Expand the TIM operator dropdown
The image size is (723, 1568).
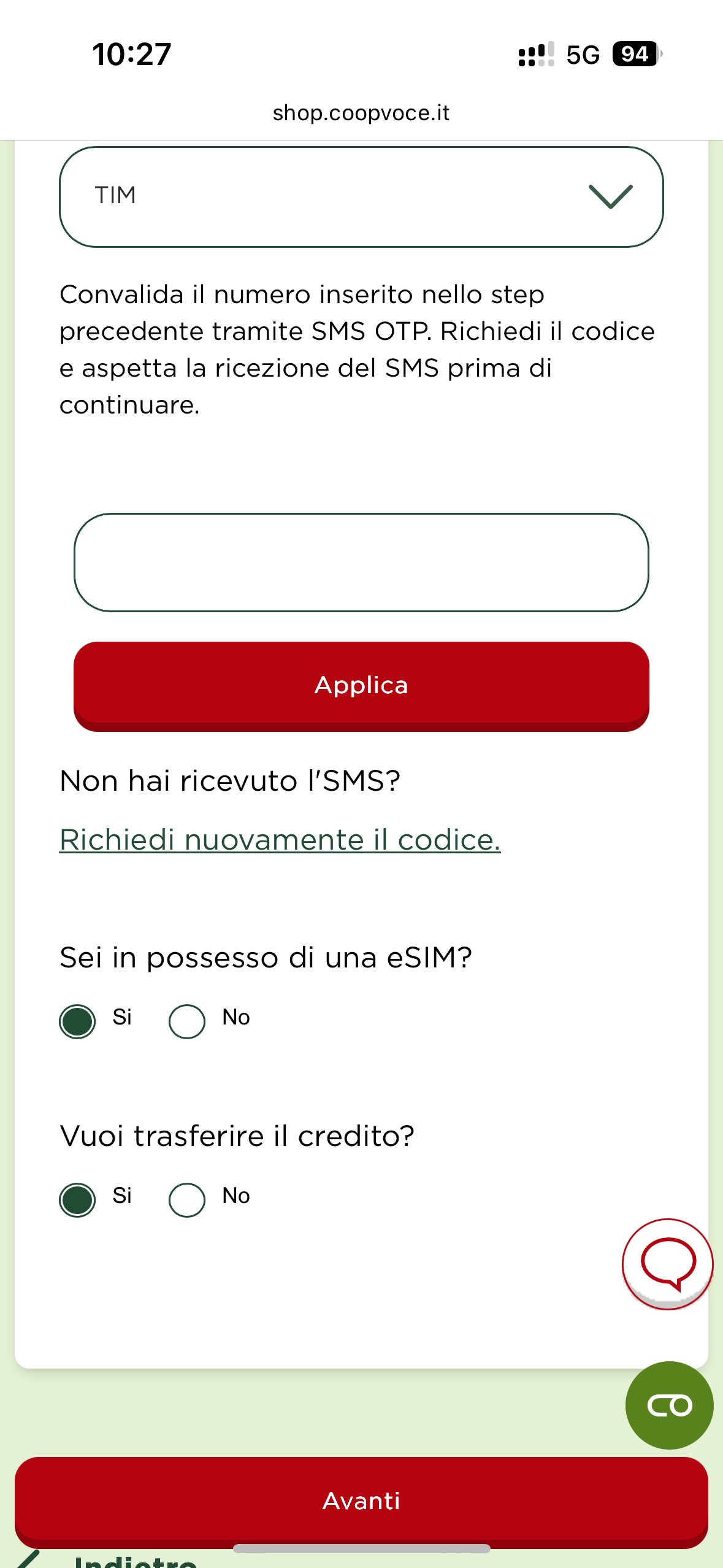[x=361, y=196]
